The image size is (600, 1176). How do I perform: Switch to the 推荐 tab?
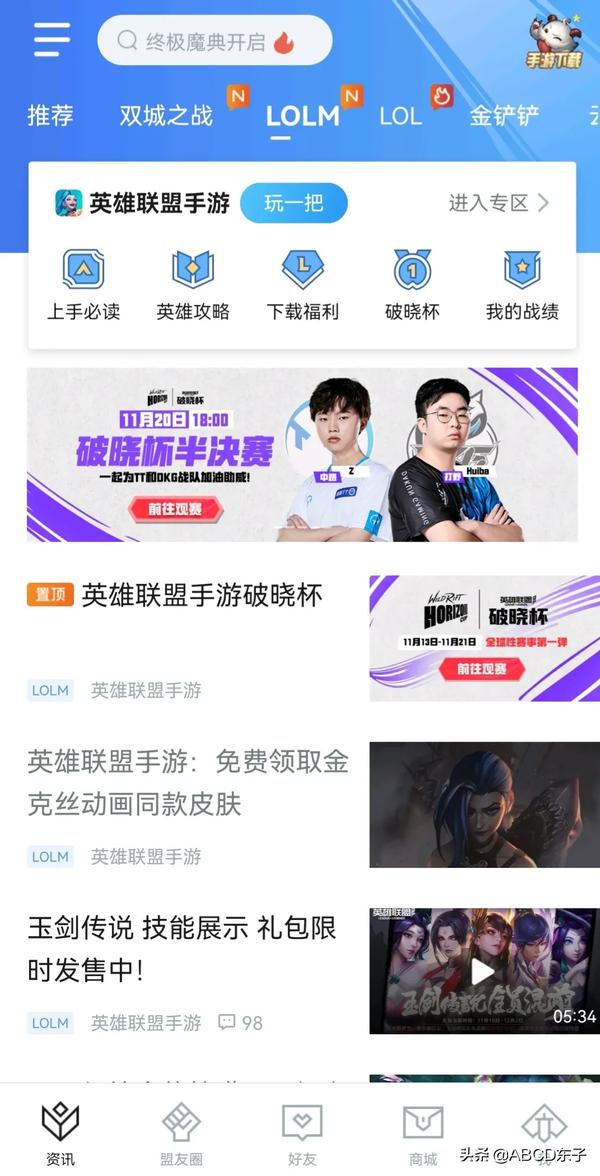pyautogui.click(x=50, y=116)
